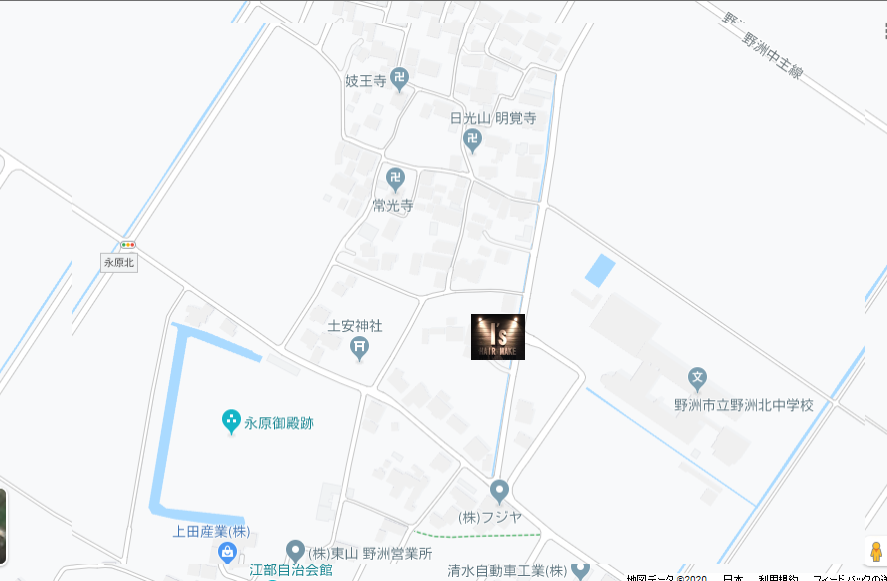The width and height of the screenshot is (887, 581).
Task: Tap the 妓王寺 temple marker
Action: (x=399, y=77)
